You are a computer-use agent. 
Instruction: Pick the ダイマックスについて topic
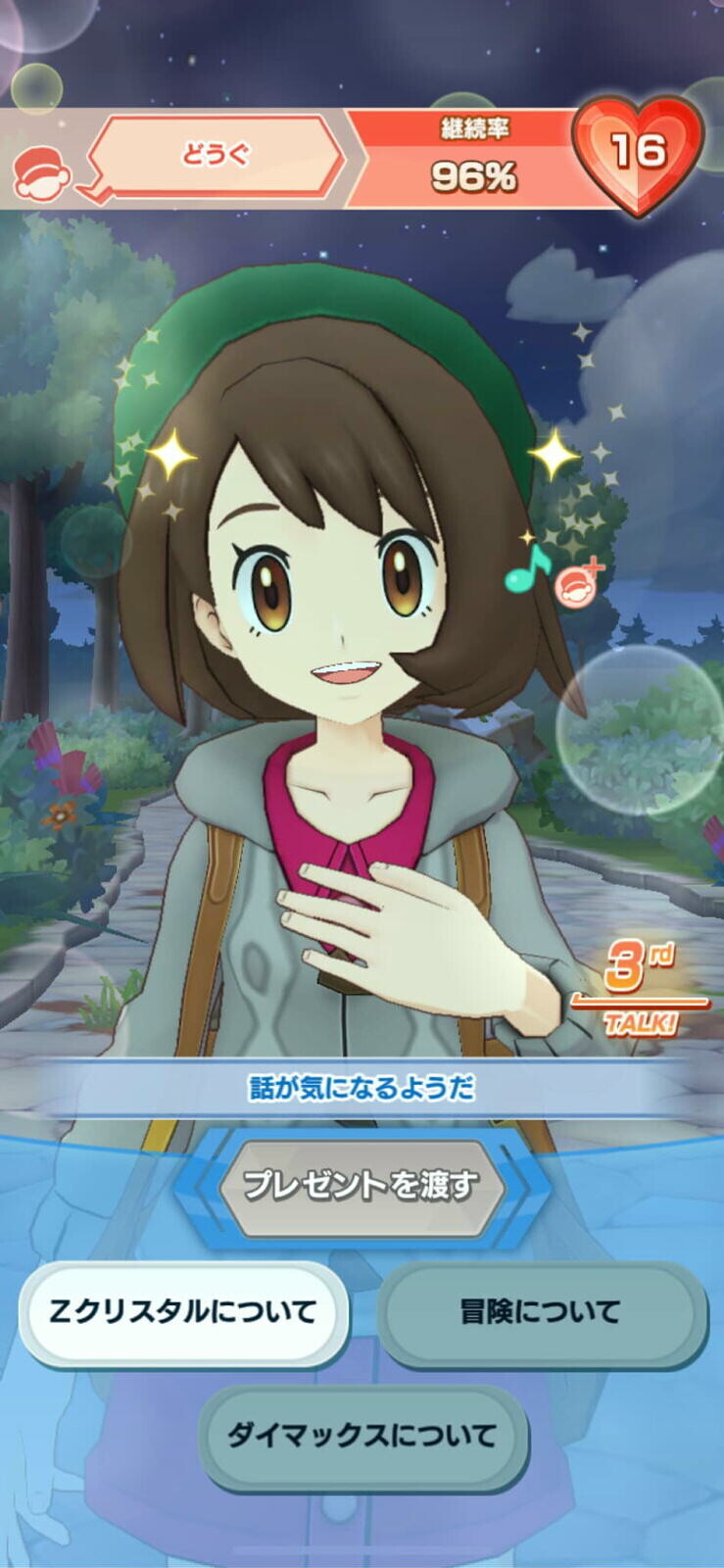pos(362,1436)
